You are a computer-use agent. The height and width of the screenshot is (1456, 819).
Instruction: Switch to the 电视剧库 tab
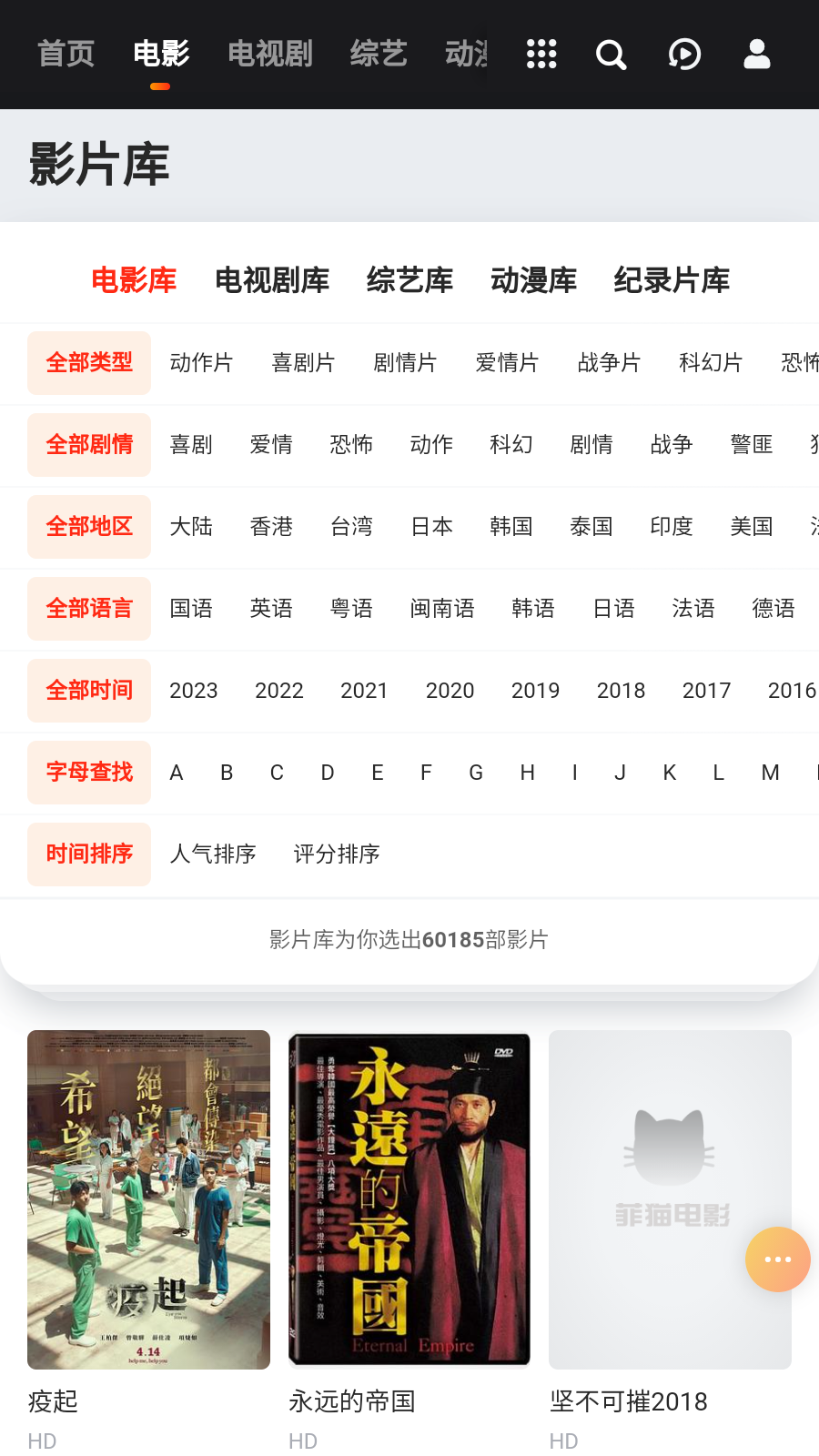coord(272,280)
